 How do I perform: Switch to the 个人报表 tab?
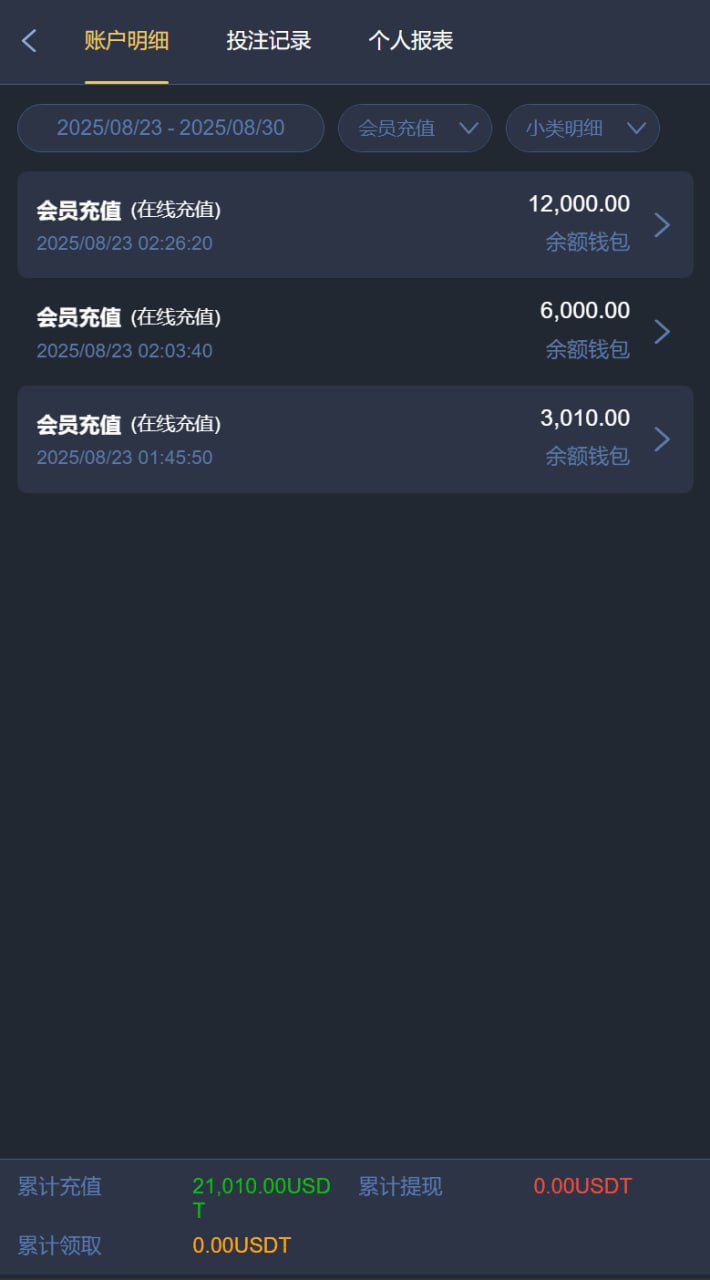coord(410,41)
